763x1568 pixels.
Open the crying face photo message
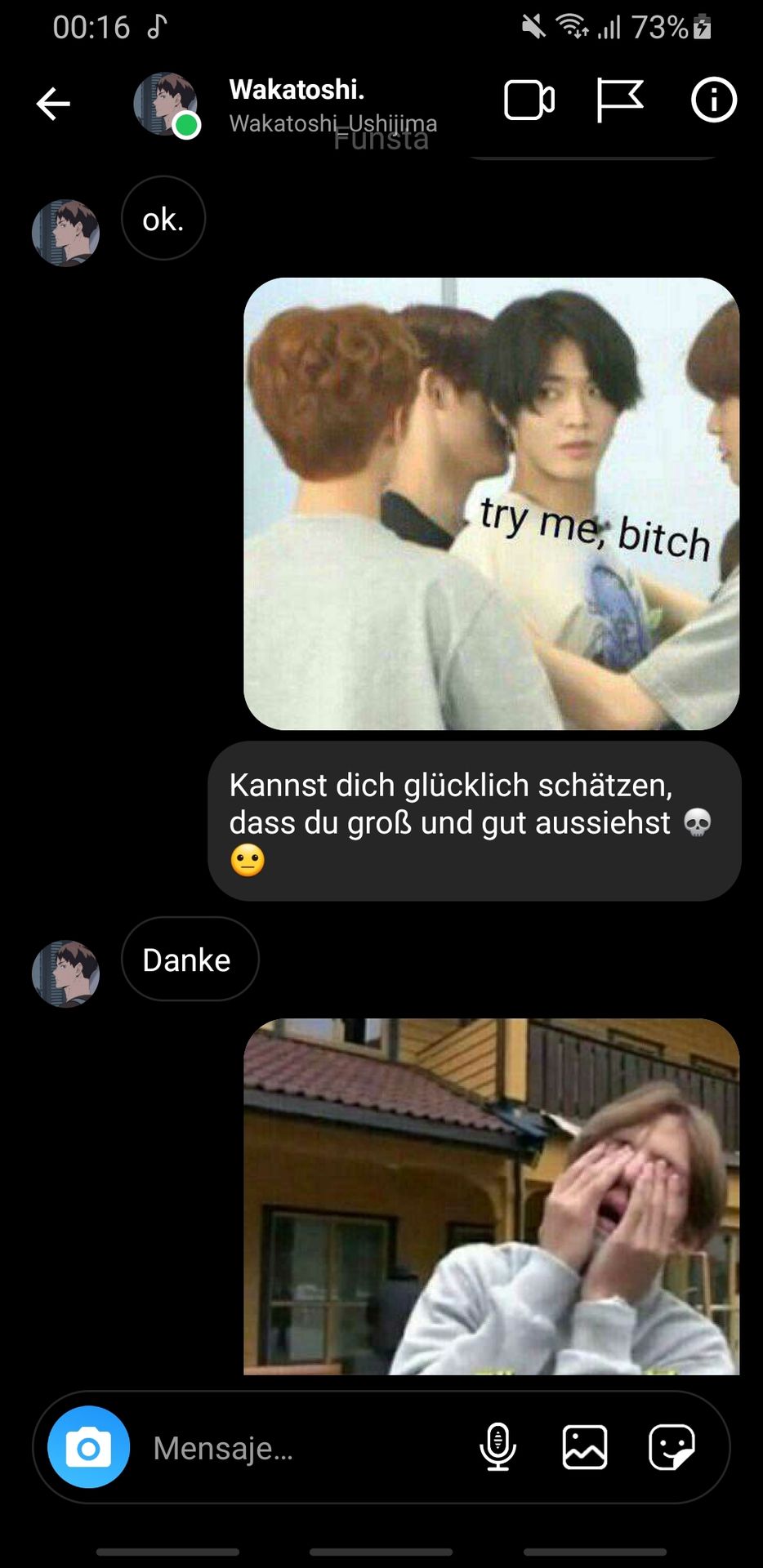pos(492,1196)
